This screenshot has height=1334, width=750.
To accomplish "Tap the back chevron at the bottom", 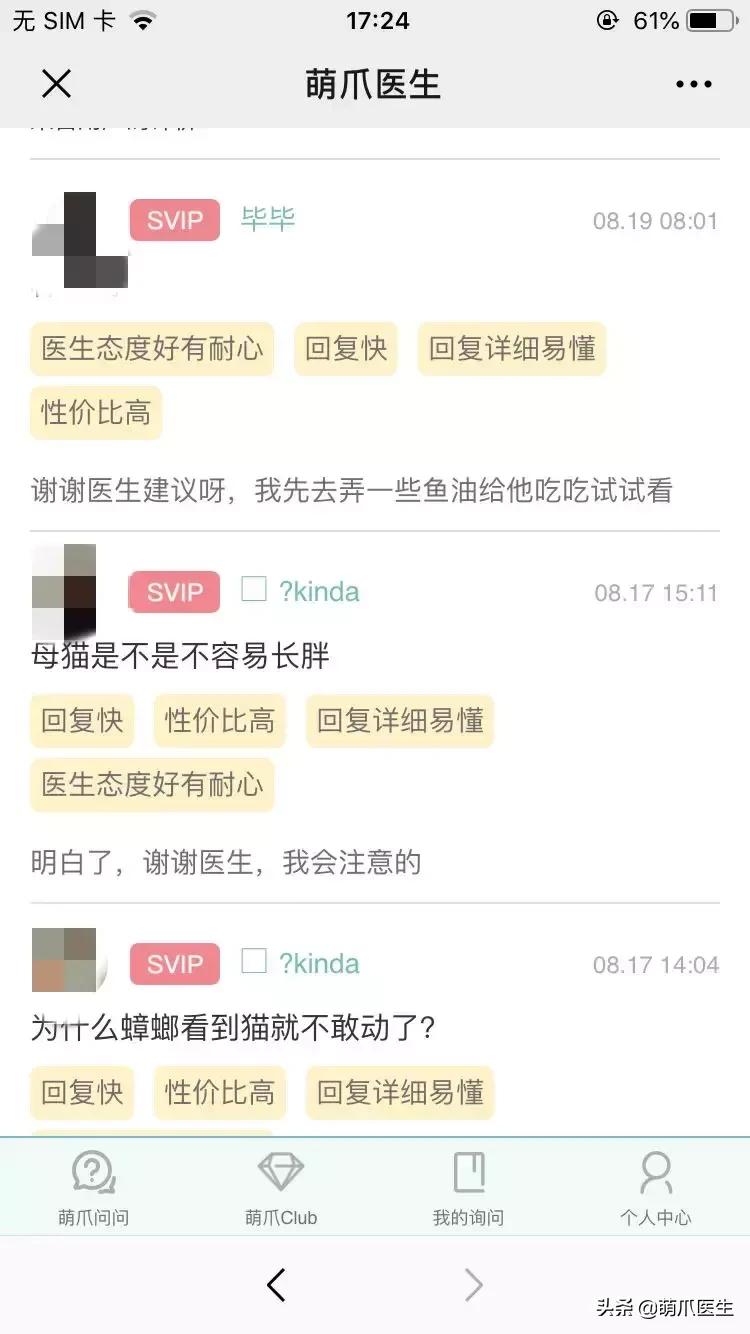I will click(x=277, y=1285).
